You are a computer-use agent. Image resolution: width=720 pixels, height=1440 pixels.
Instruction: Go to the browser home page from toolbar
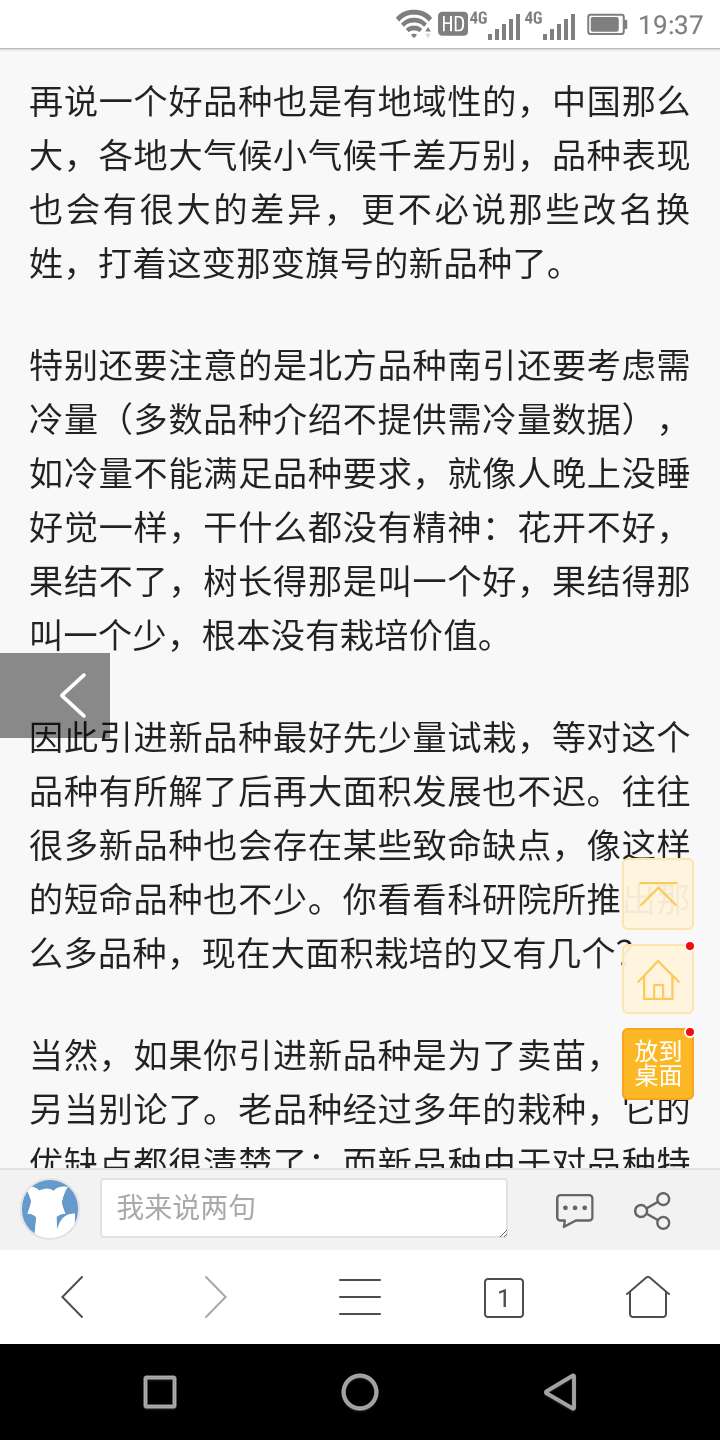point(647,1298)
